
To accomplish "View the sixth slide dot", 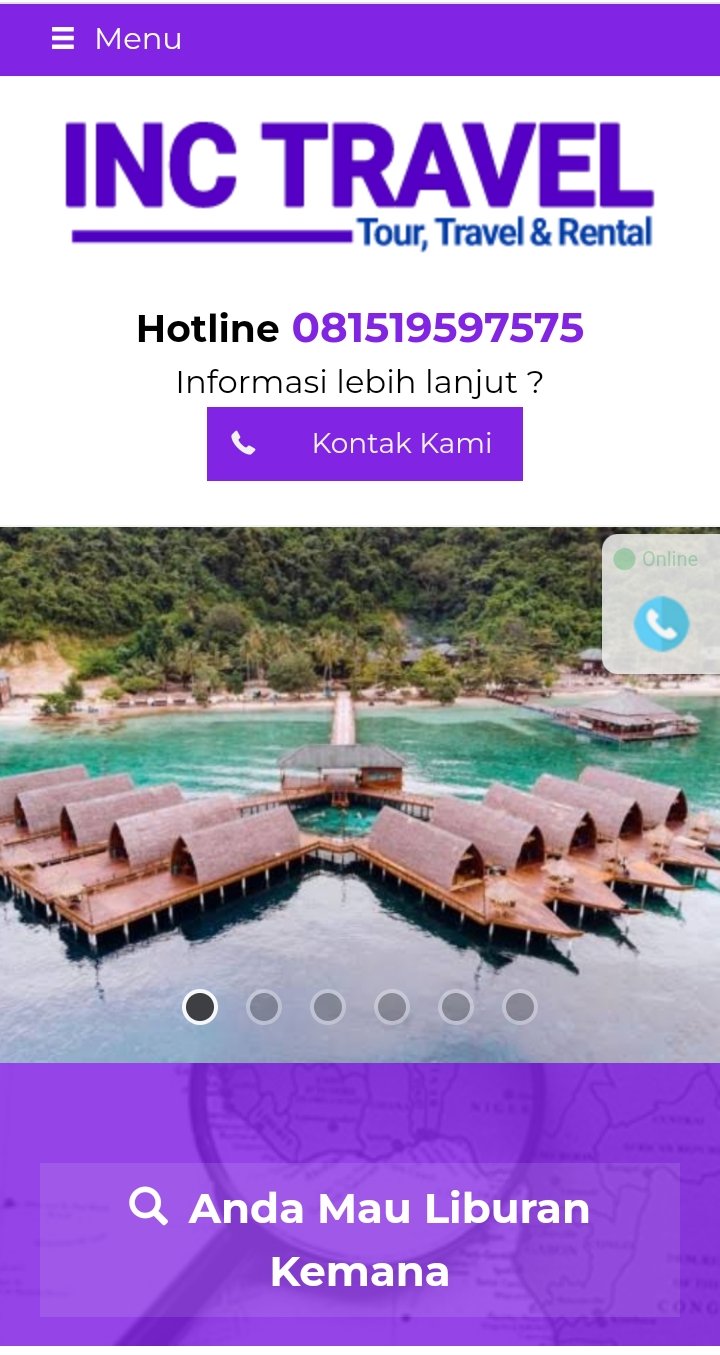I will (x=520, y=1007).
